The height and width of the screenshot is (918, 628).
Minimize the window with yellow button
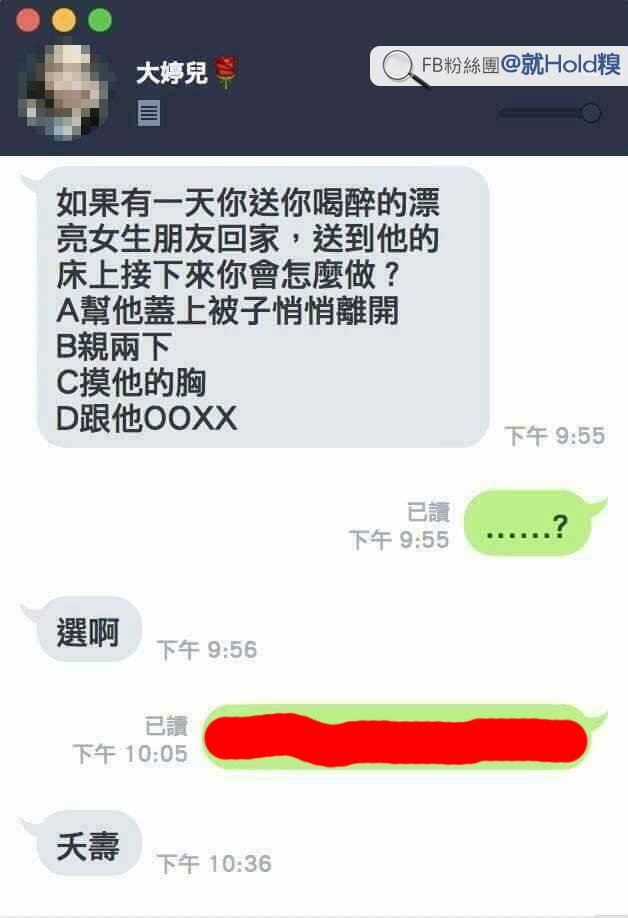pos(64,20)
